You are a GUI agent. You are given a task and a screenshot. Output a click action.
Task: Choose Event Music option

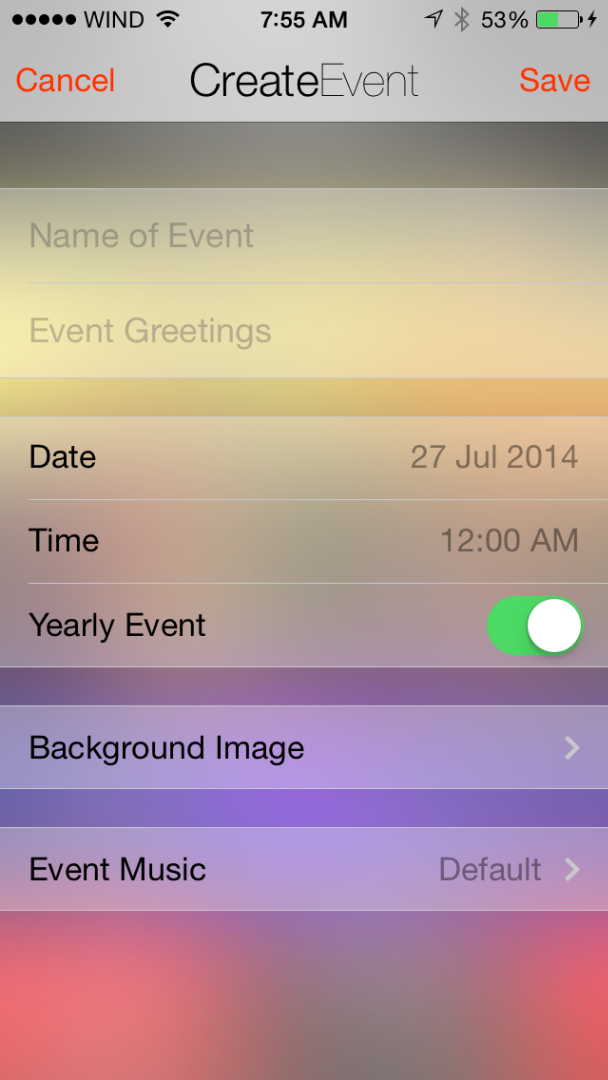pyautogui.click(x=304, y=869)
